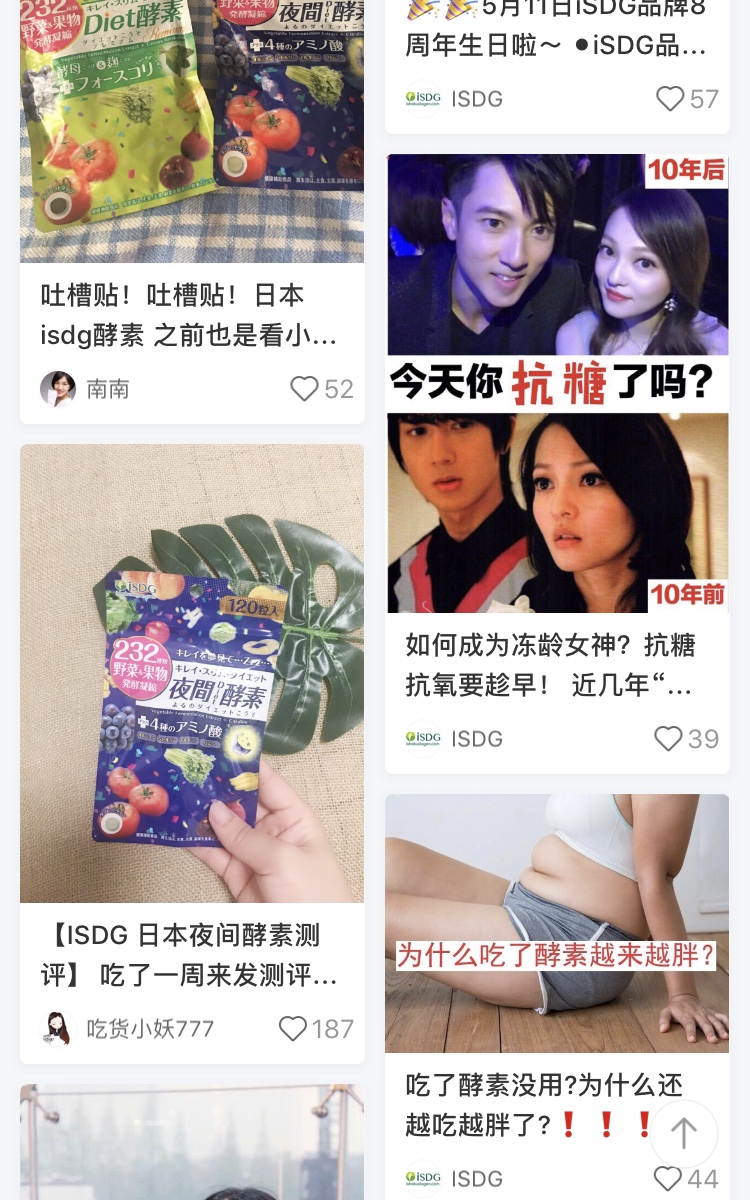Like 吃货小妖777's post via the heart icon
This screenshot has height=1200, width=750.
292,1029
